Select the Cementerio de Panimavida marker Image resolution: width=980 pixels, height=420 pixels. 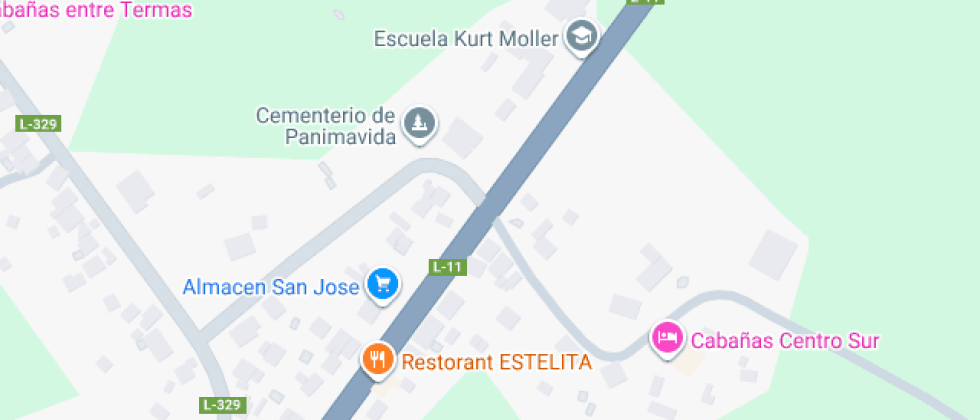click(x=420, y=124)
